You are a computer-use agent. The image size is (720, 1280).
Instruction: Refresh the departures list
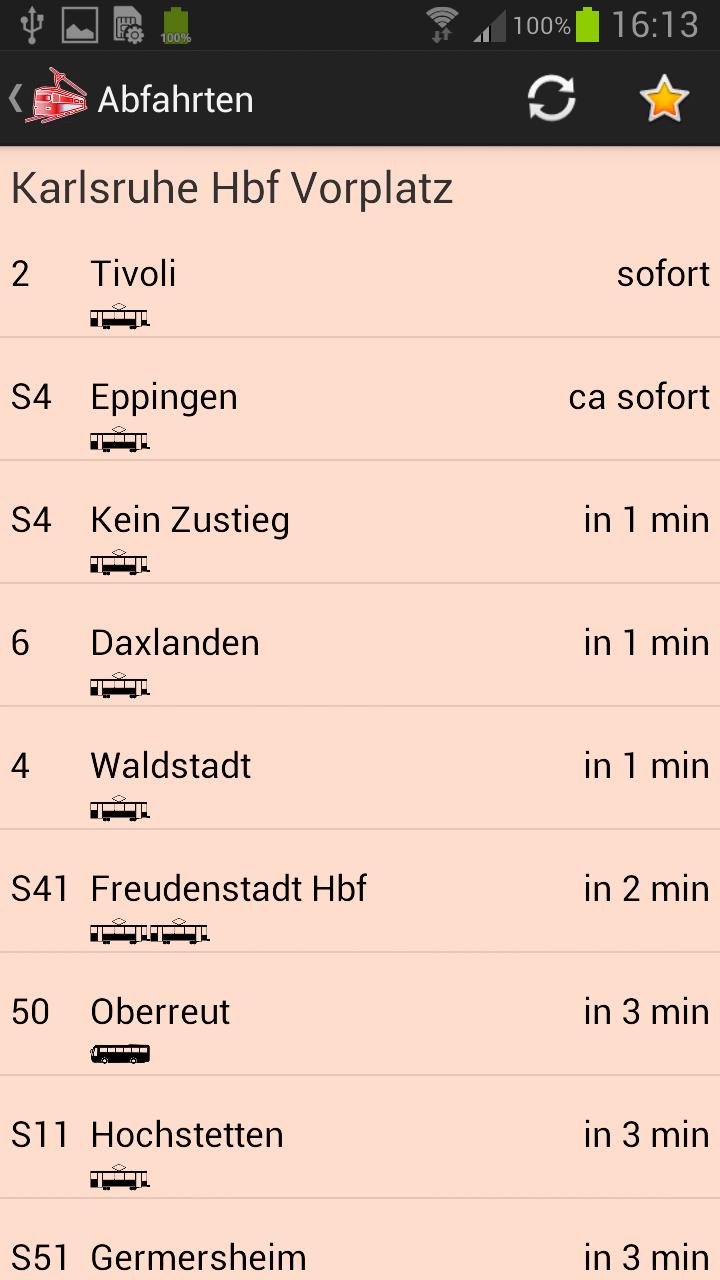(x=551, y=97)
